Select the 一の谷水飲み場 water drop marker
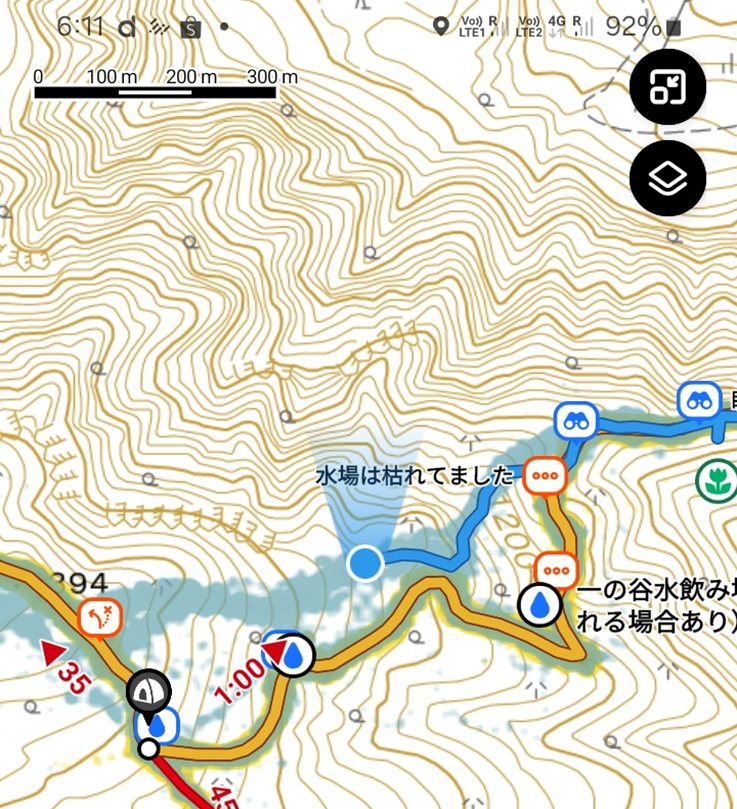The width and height of the screenshot is (737, 809). (541, 604)
